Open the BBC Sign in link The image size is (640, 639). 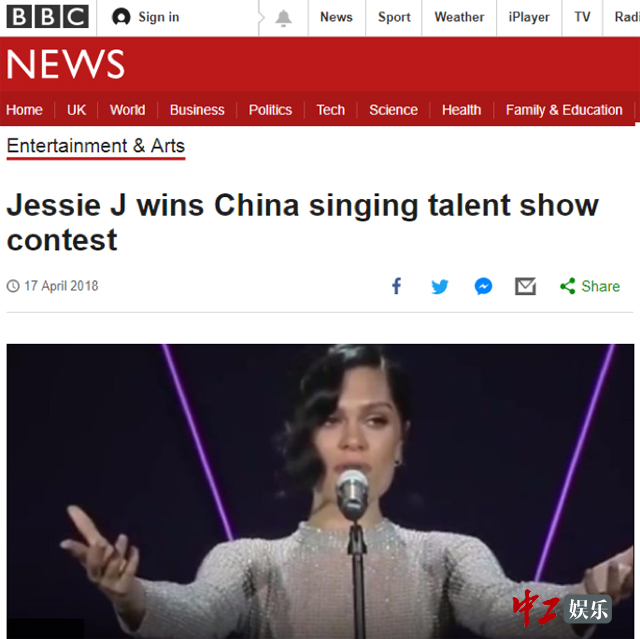click(146, 17)
